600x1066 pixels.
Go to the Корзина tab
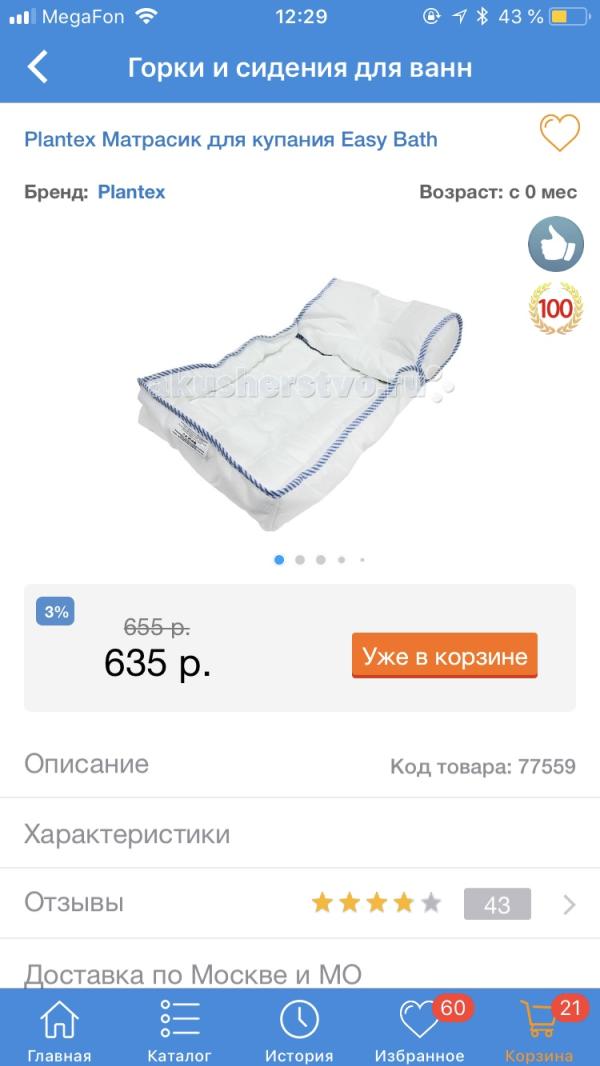point(540,1030)
